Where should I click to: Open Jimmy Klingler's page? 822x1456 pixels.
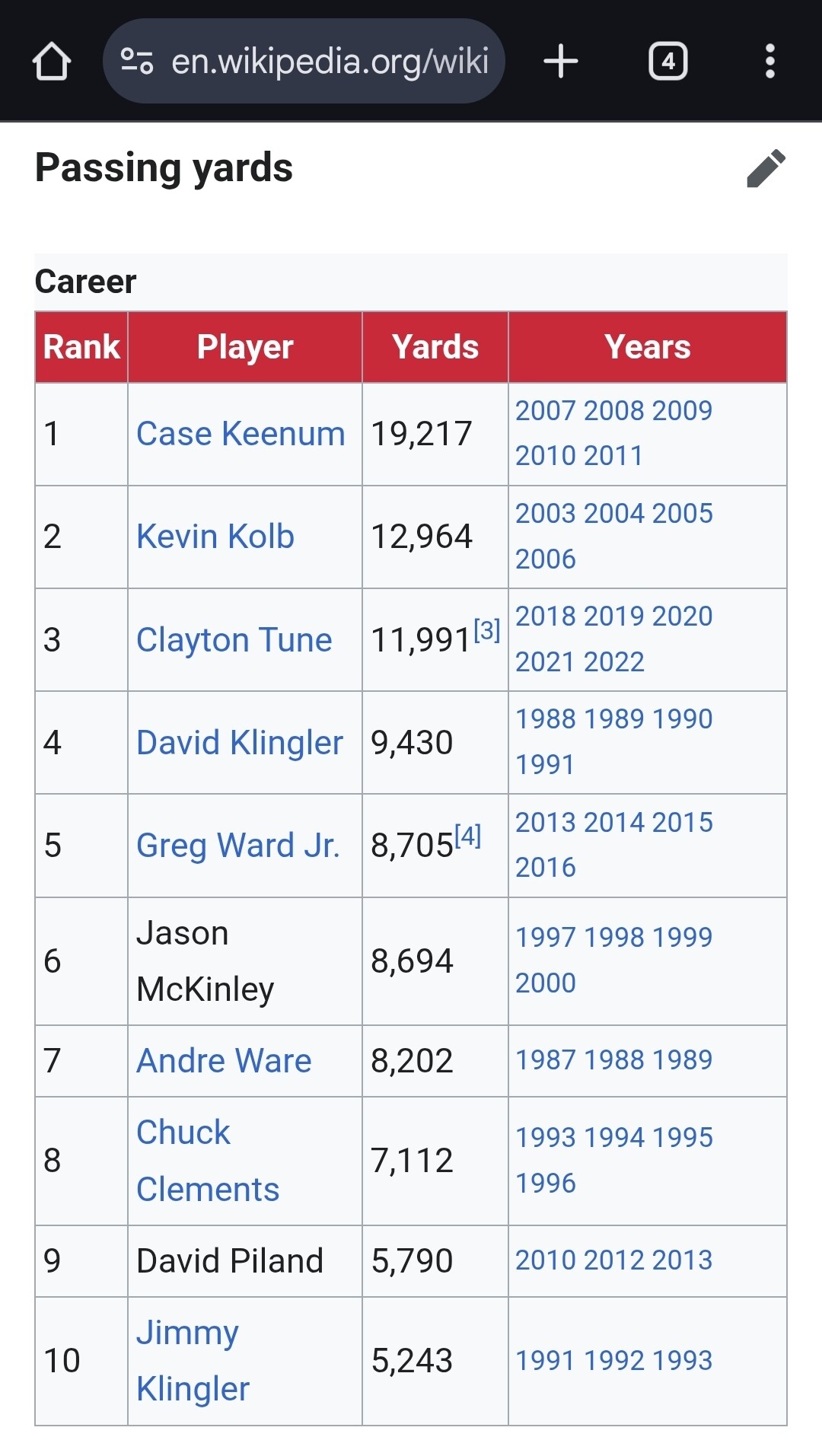click(x=193, y=1361)
